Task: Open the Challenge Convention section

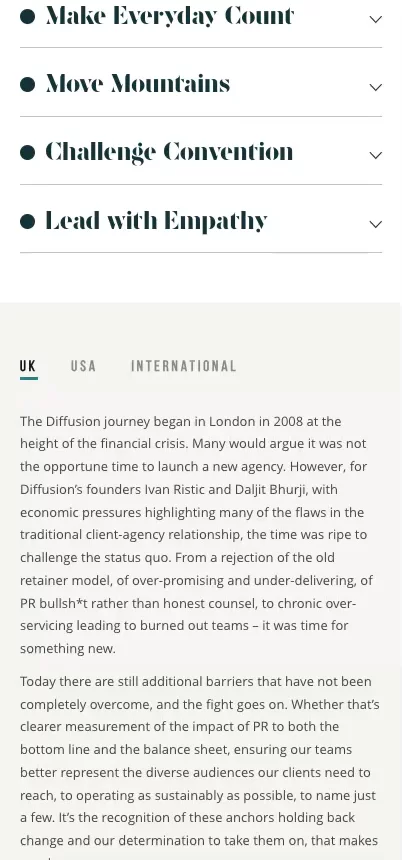Action: 201,152
